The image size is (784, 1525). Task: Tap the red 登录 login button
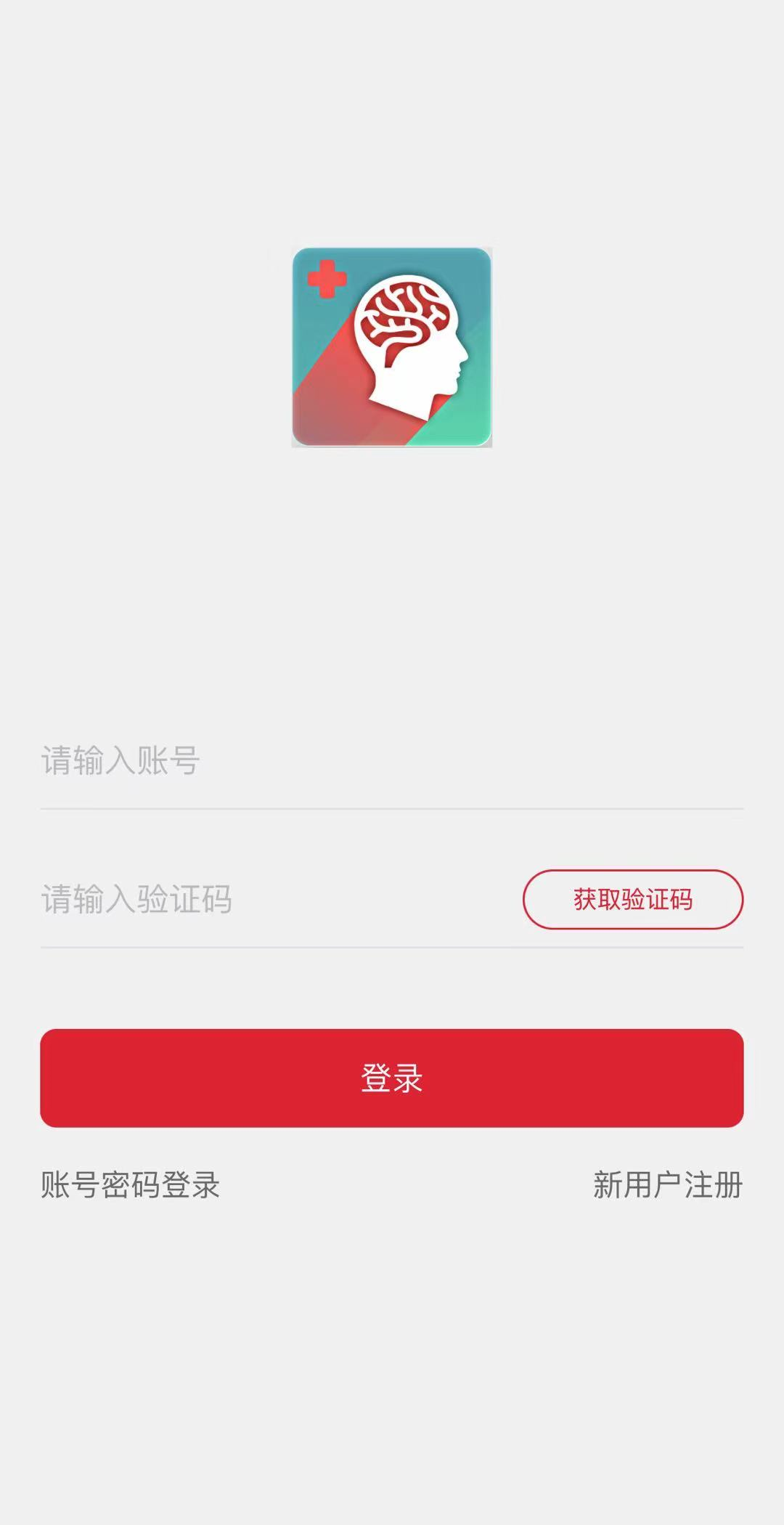[392, 1078]
